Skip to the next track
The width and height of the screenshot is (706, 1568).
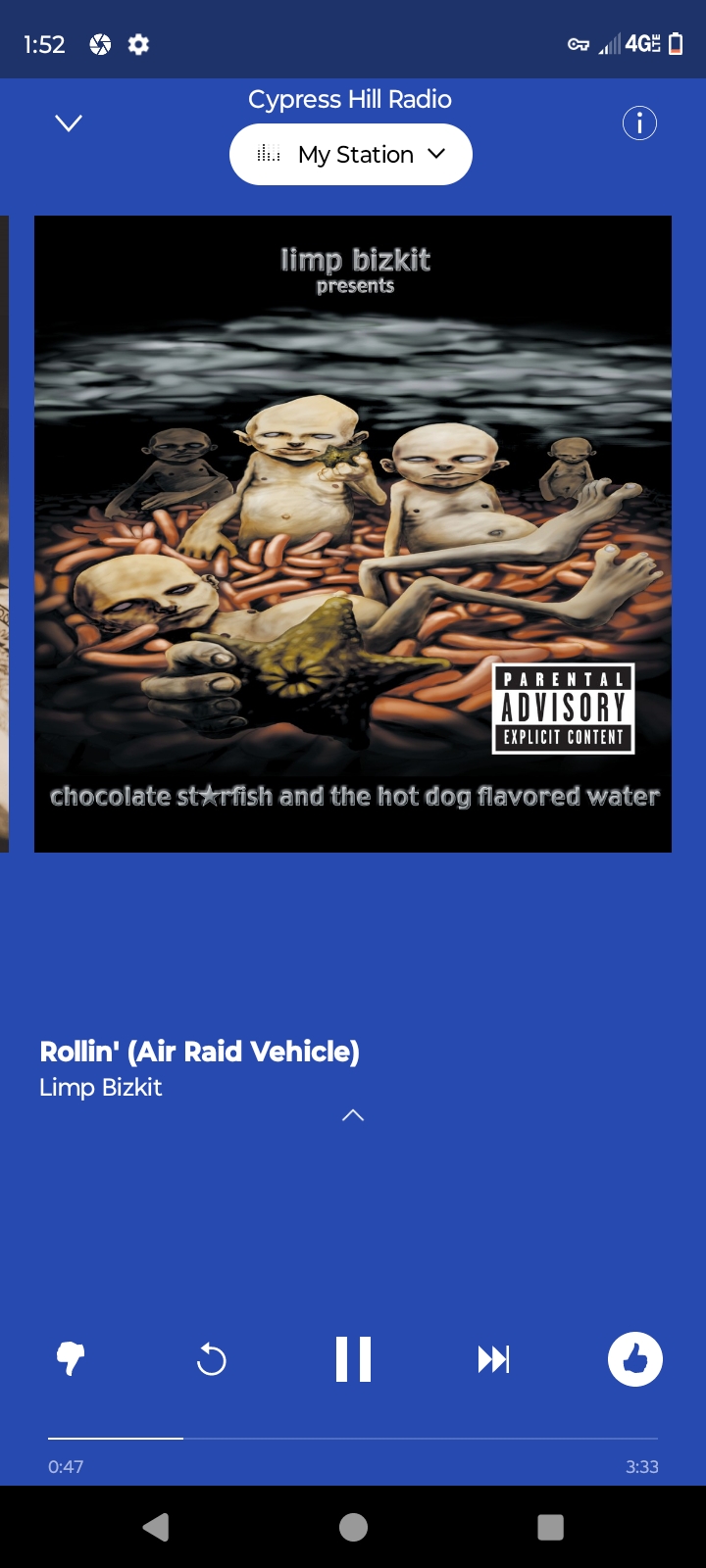pos(493,1359)
